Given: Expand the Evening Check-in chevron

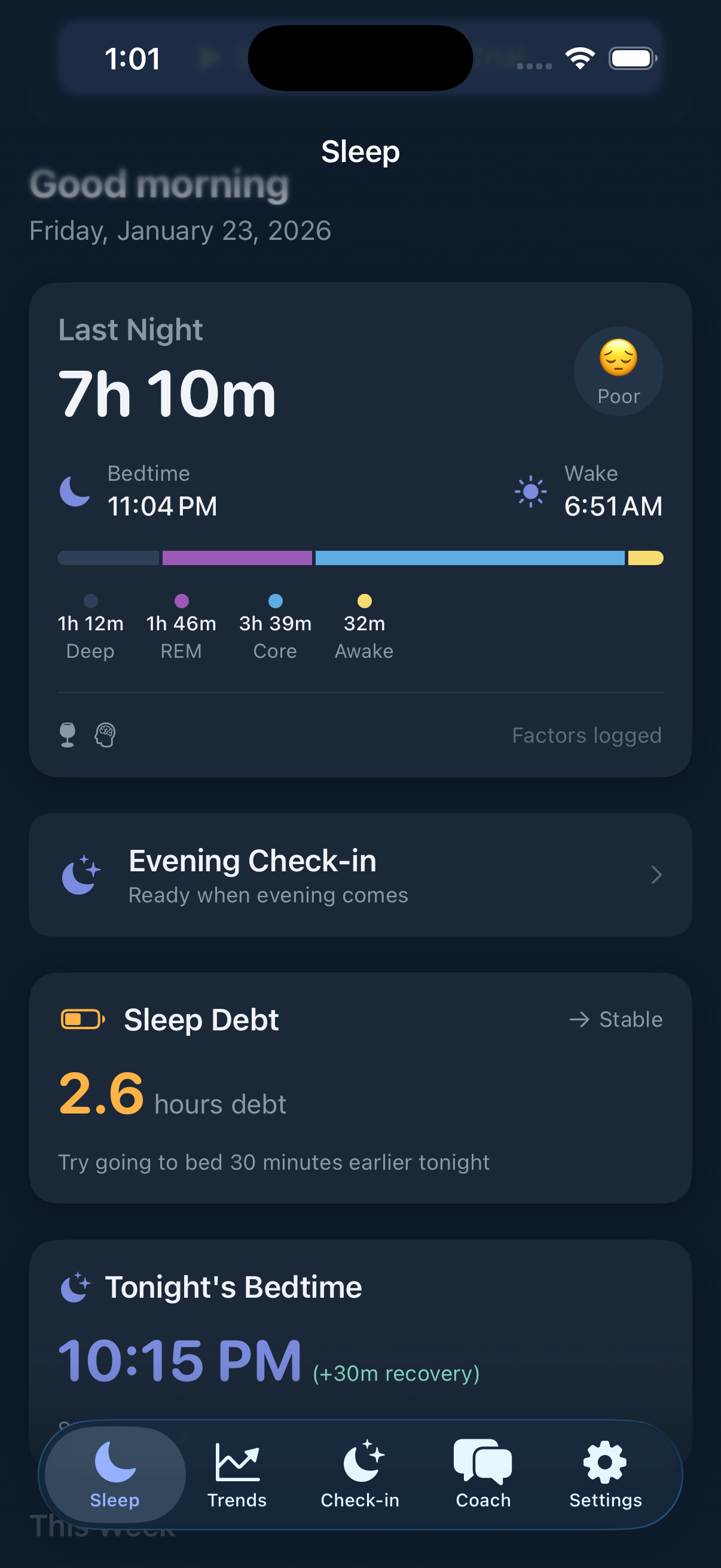Looking at the screenshot, I should point(656,875).
